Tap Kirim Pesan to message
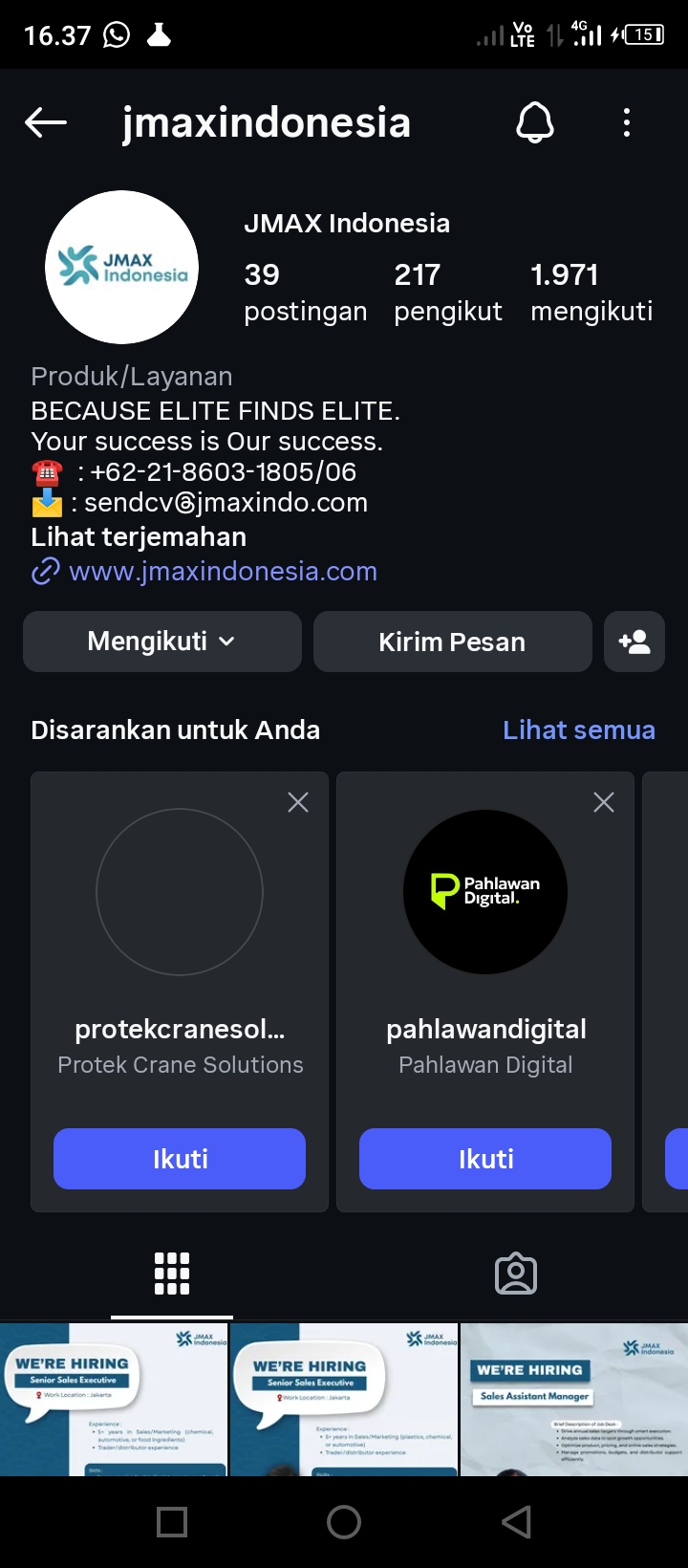Image resolution: width=688 pixels, height=1568 pixels. [452, 642]
